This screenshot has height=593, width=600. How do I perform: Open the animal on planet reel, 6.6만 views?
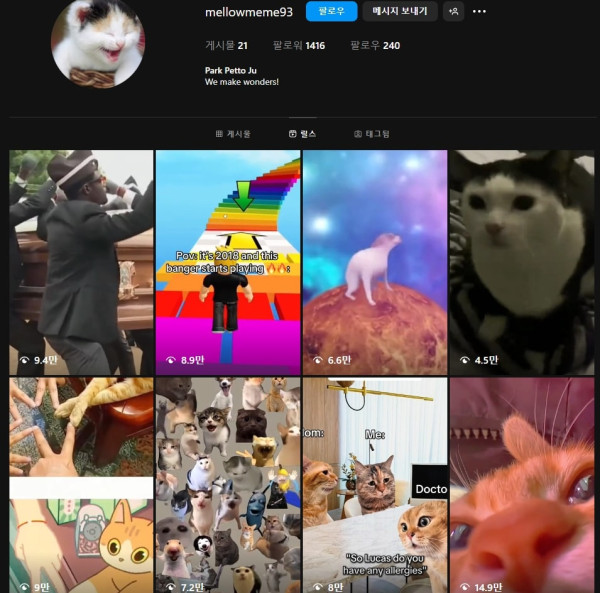point(375,262)
